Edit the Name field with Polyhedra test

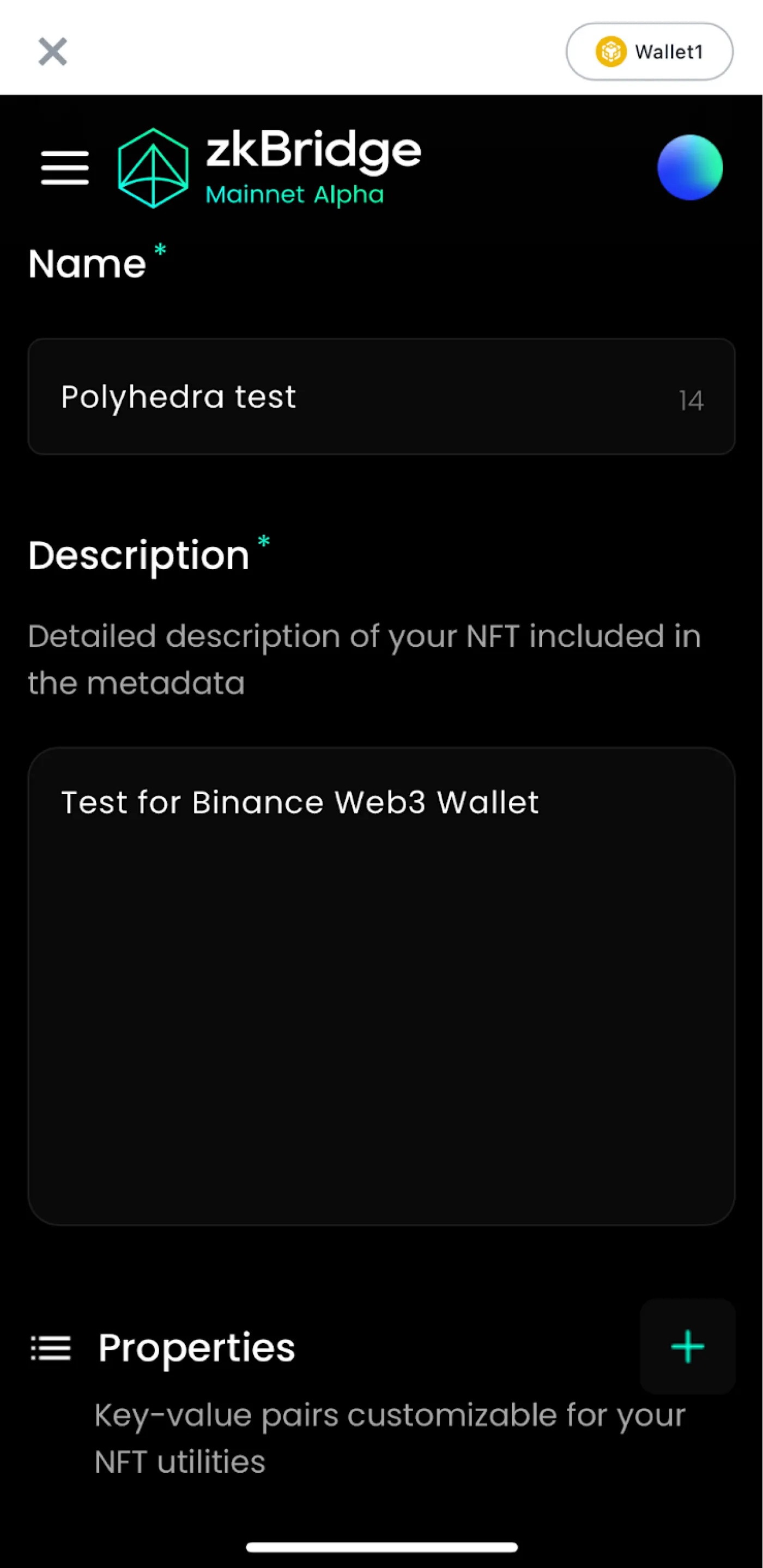(x=365, y=397)
